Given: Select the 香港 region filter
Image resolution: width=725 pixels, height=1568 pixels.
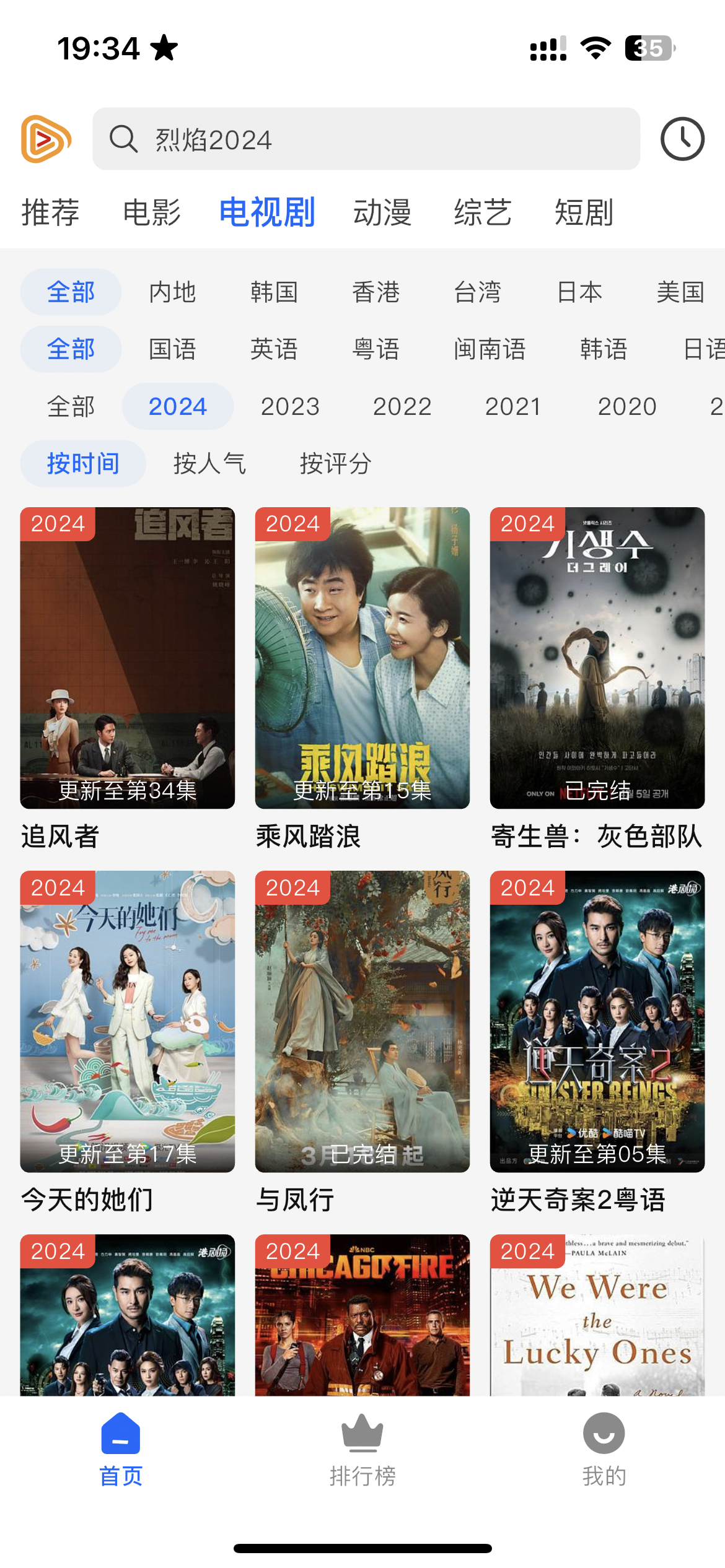Looking at the screenshot, I should click(x=376, y=292).
